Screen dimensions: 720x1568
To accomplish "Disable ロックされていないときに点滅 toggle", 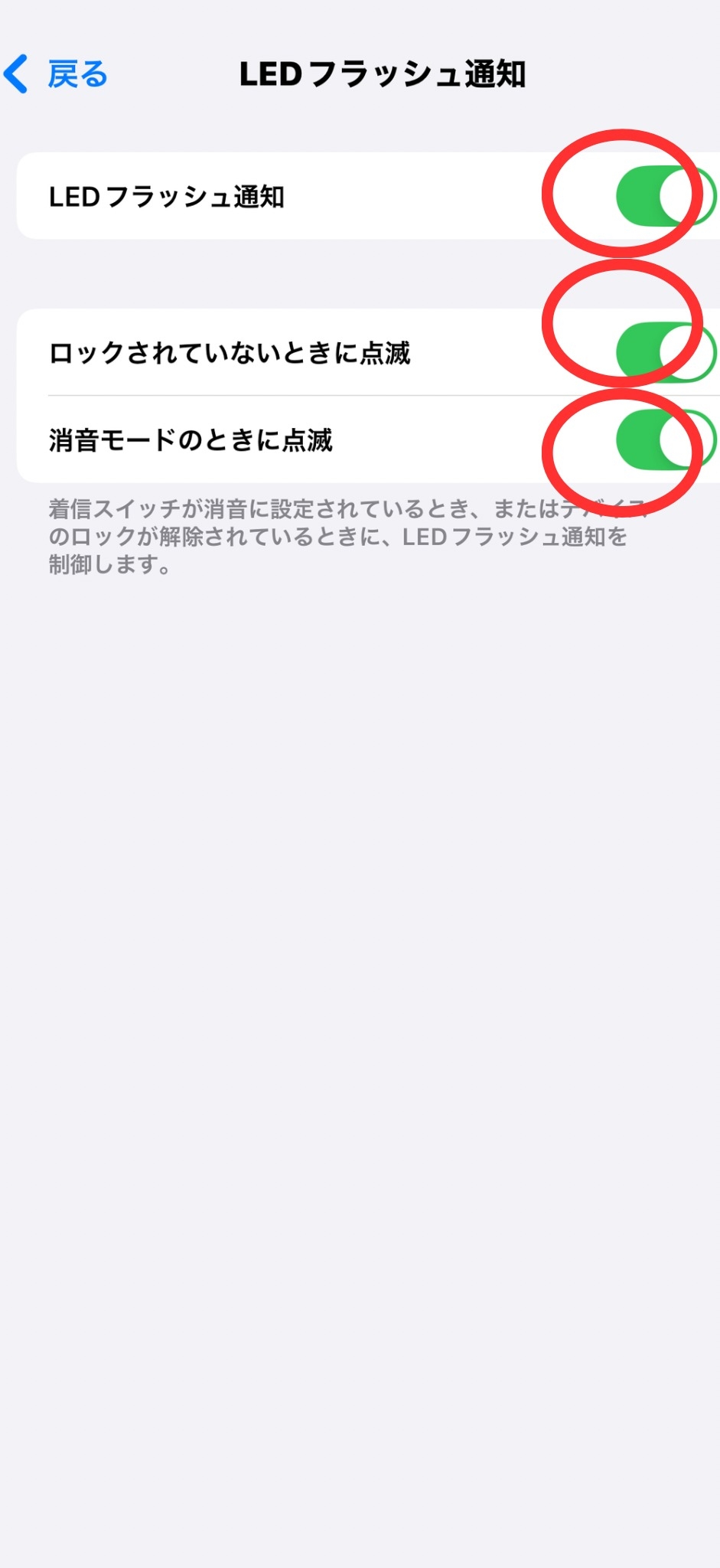I will 666,352.
